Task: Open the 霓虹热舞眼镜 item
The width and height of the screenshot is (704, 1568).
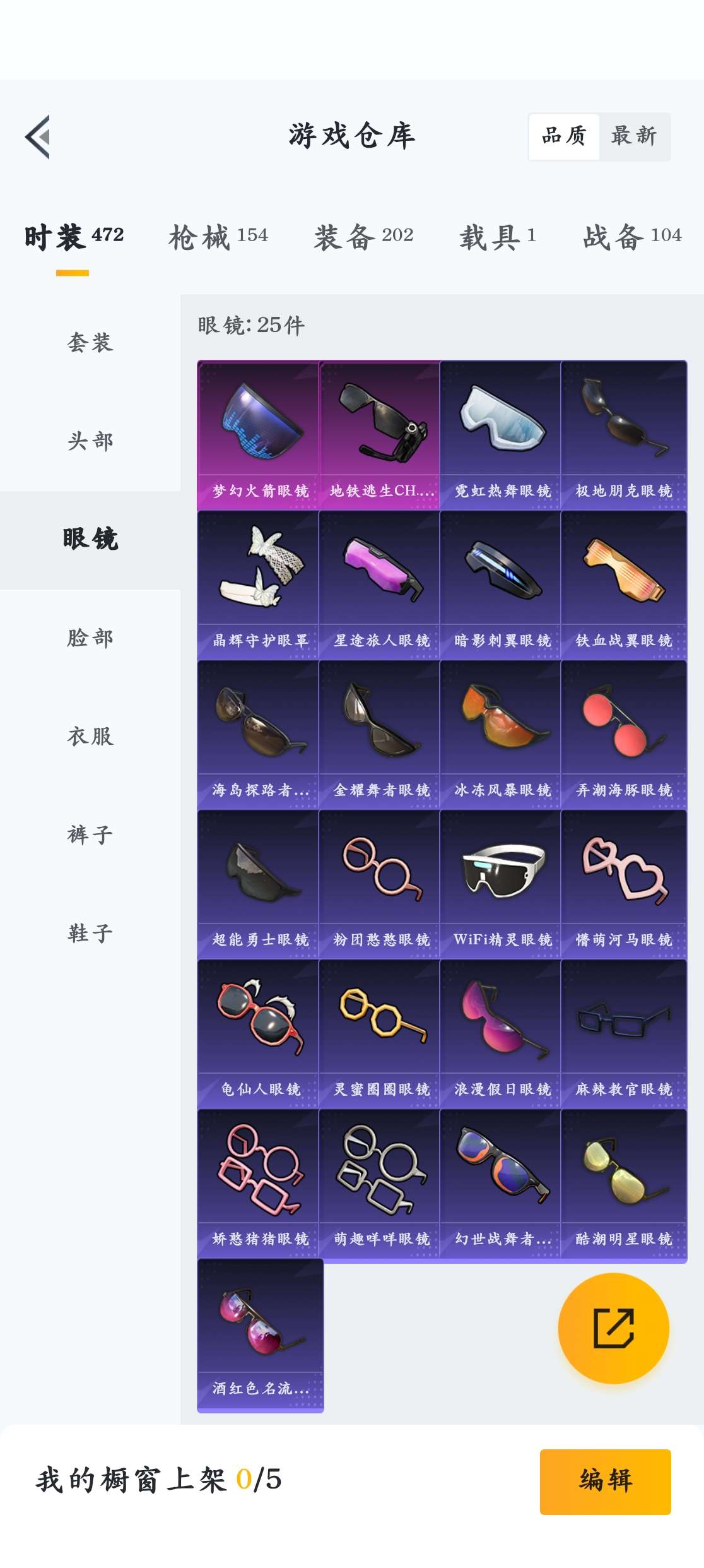Action: tap(501, 434)
